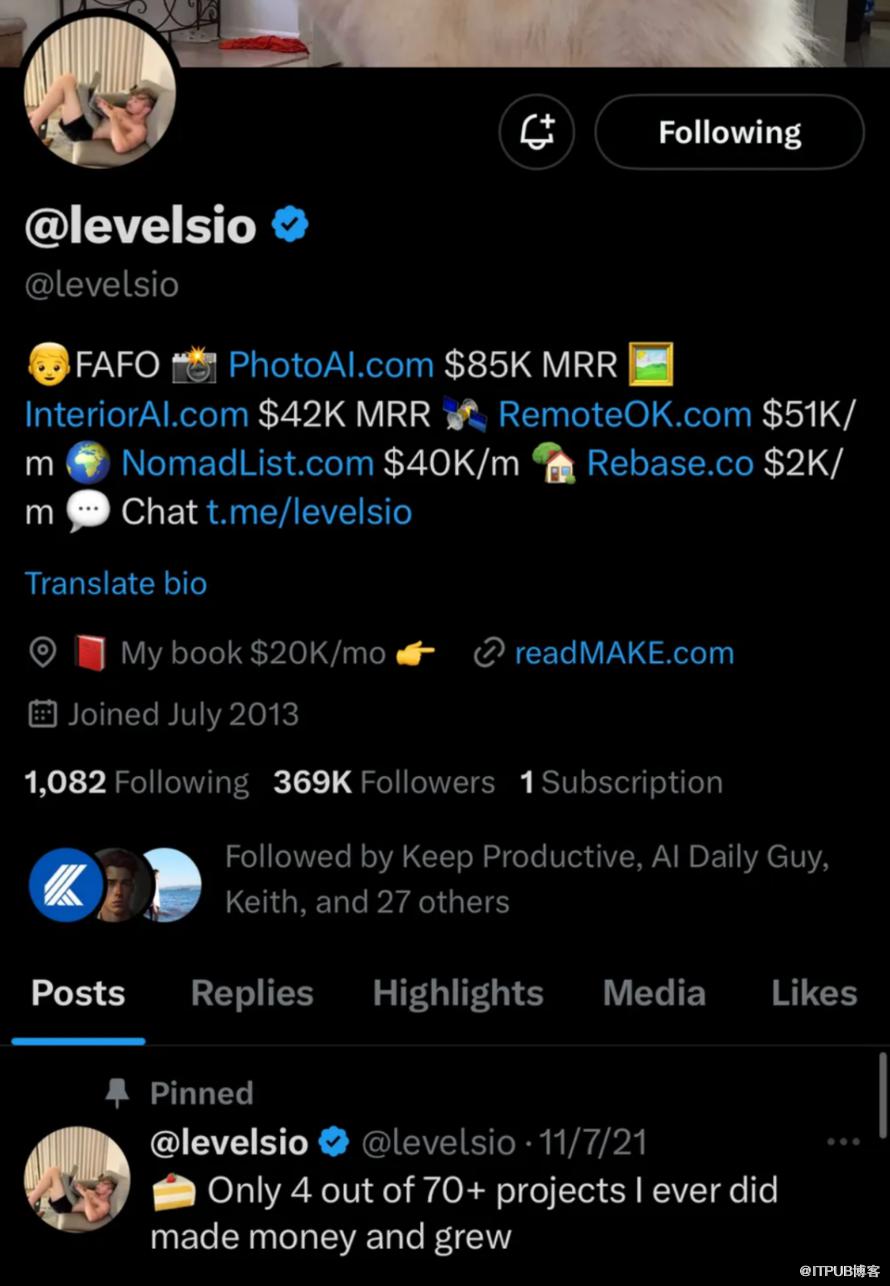View the 1 Subscription
890x1286 pixels.
click(x=621, y=782)
